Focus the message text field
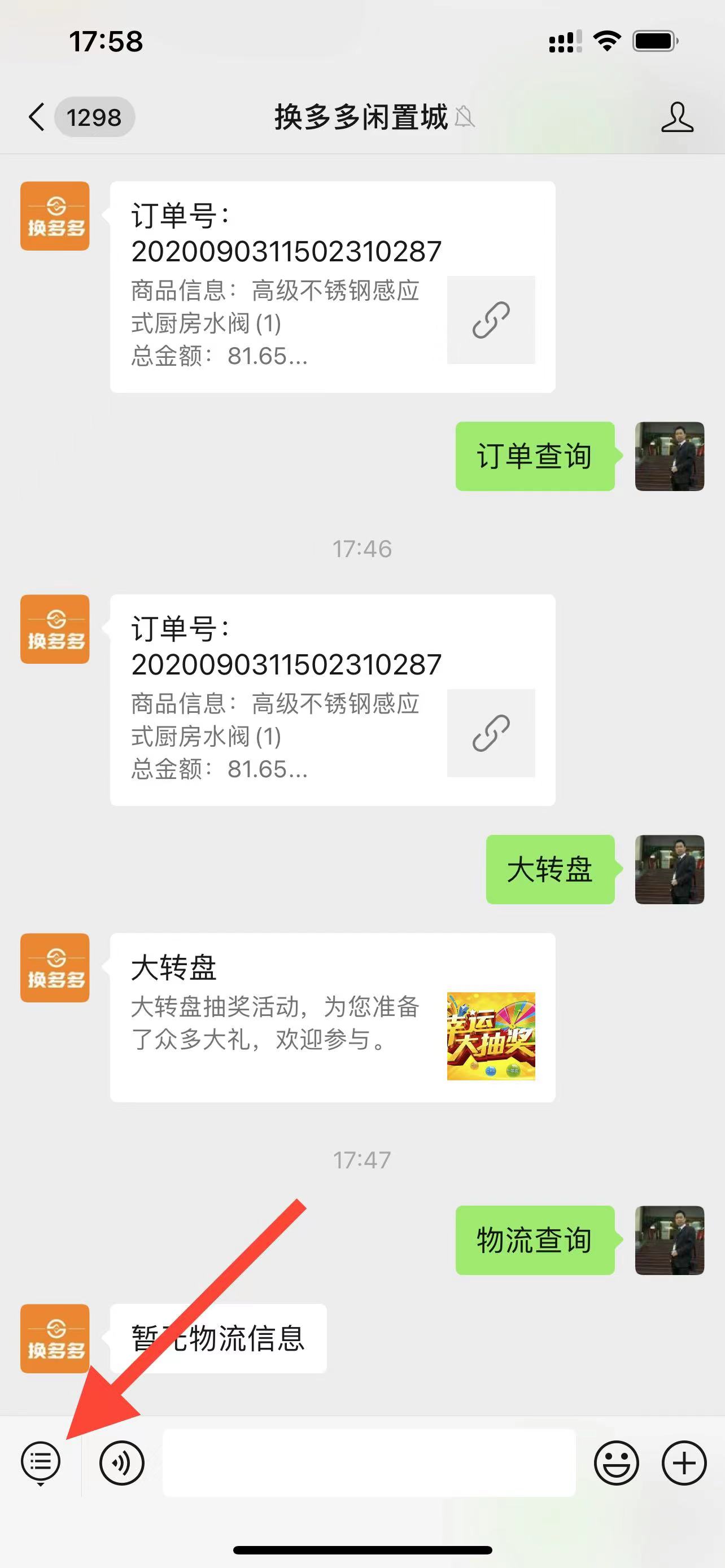 [x=368, y=1462]
